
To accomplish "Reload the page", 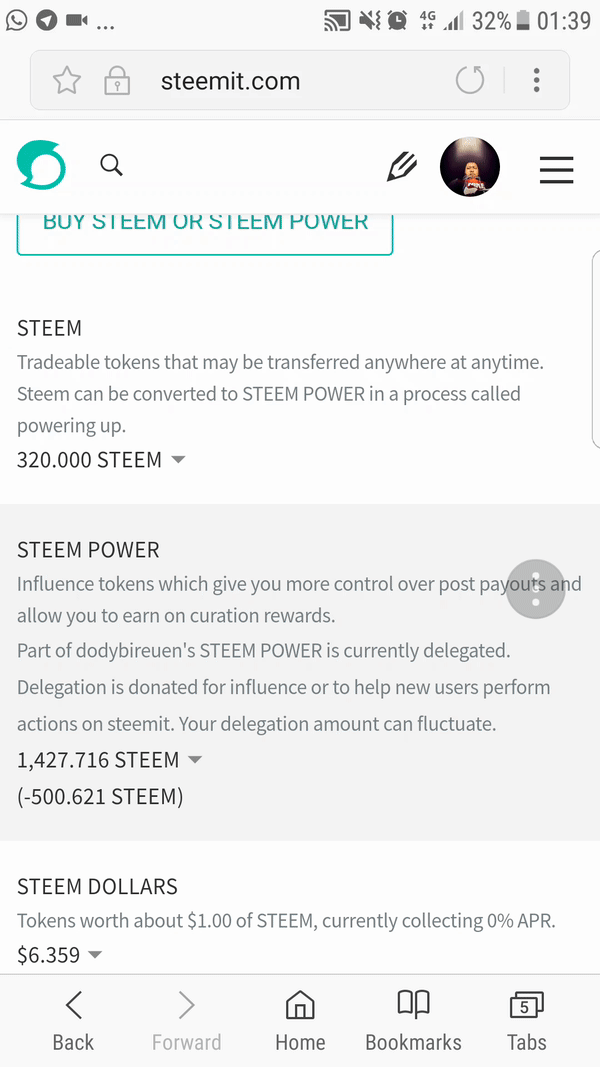I will [470, 80].
